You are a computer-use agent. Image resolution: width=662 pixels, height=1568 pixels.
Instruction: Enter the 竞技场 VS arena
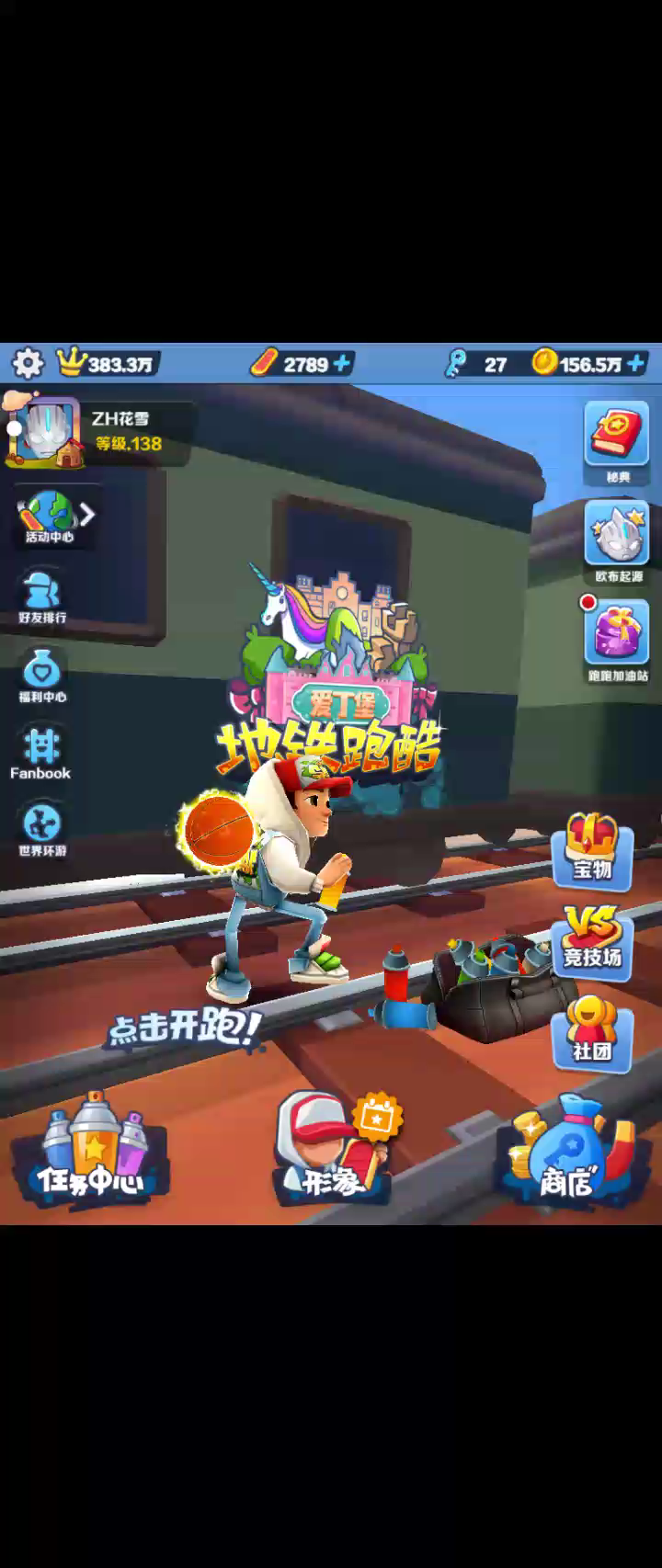tap(592, 939)
